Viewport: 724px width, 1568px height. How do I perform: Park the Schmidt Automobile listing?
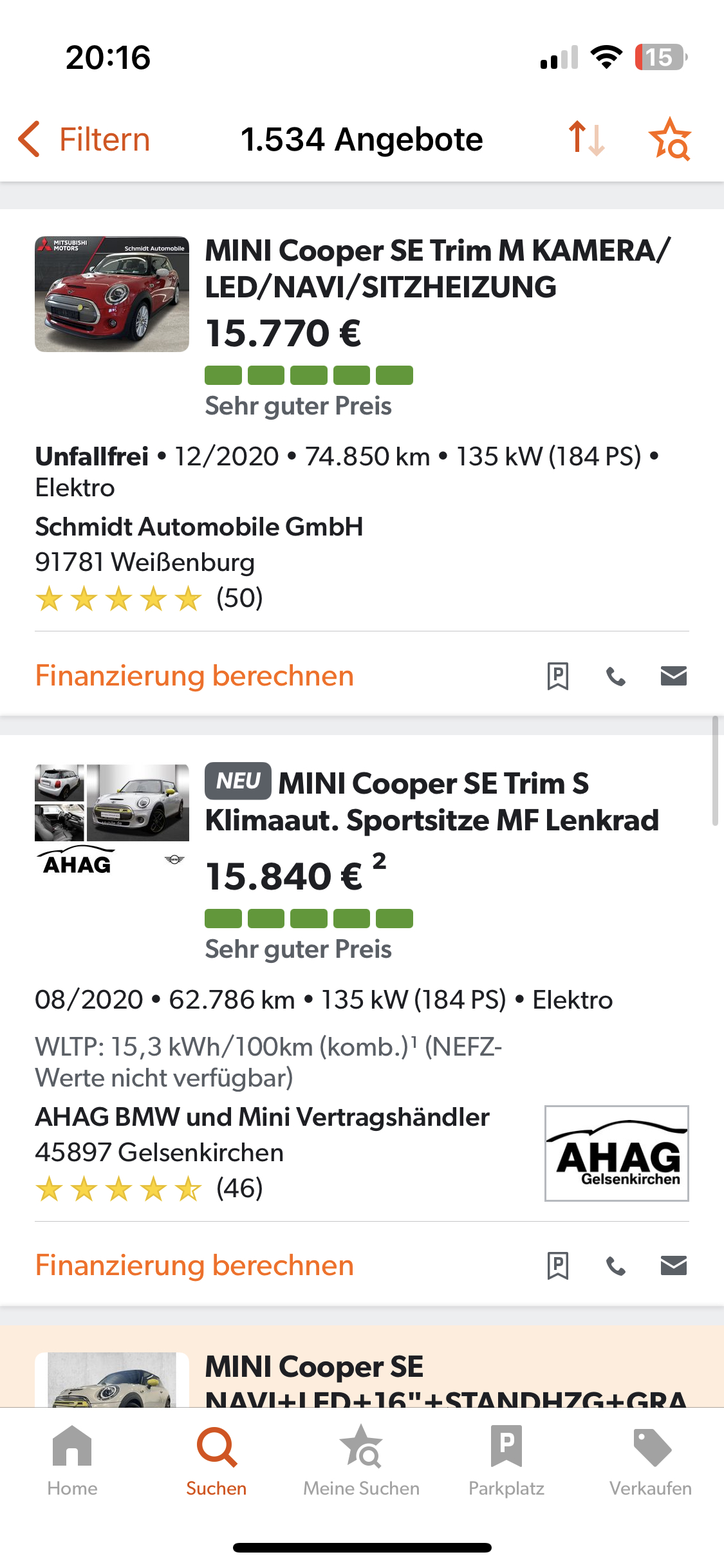[557, 676]
